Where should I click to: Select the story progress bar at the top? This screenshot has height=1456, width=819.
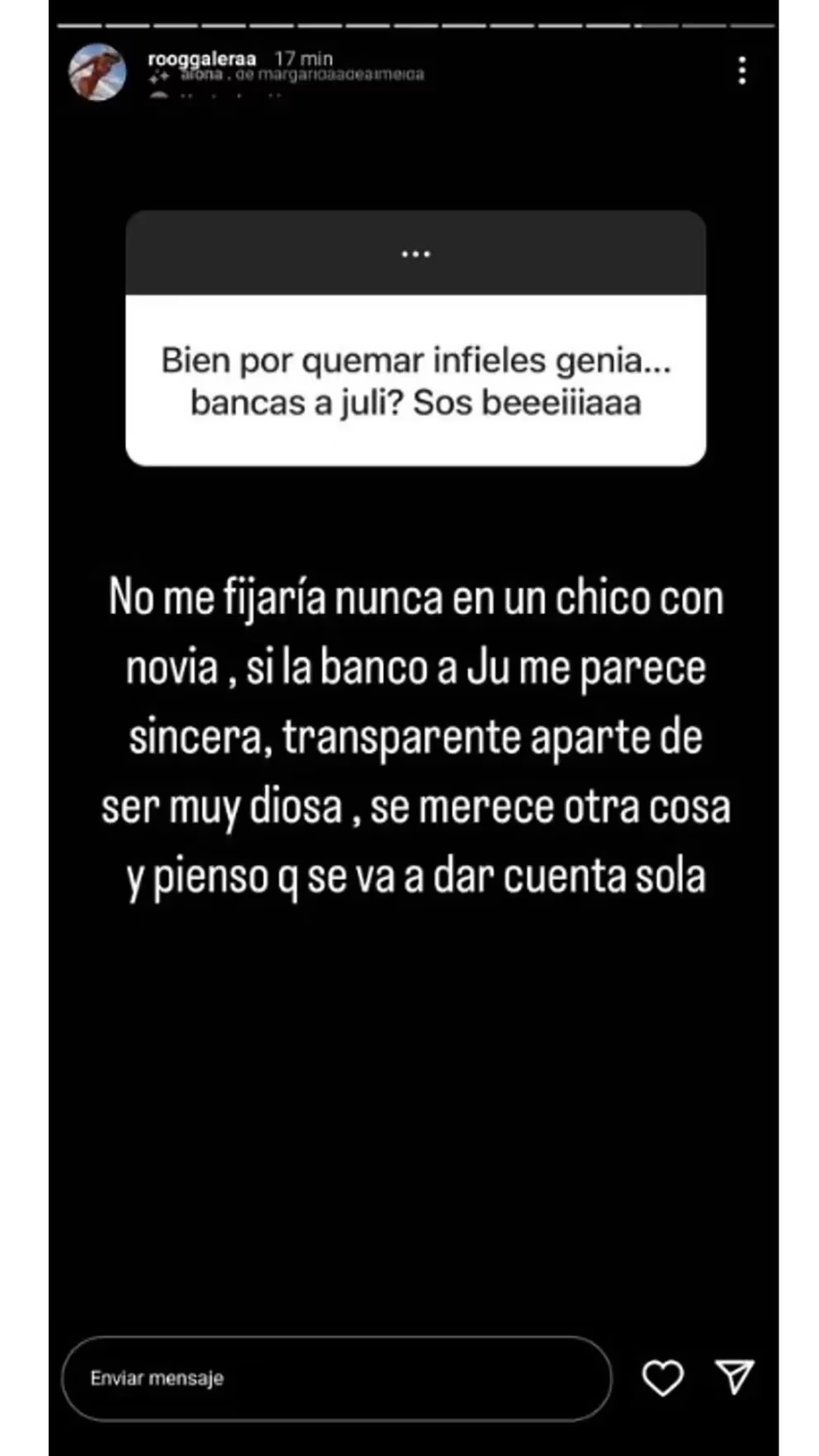[x=409, y=24]
